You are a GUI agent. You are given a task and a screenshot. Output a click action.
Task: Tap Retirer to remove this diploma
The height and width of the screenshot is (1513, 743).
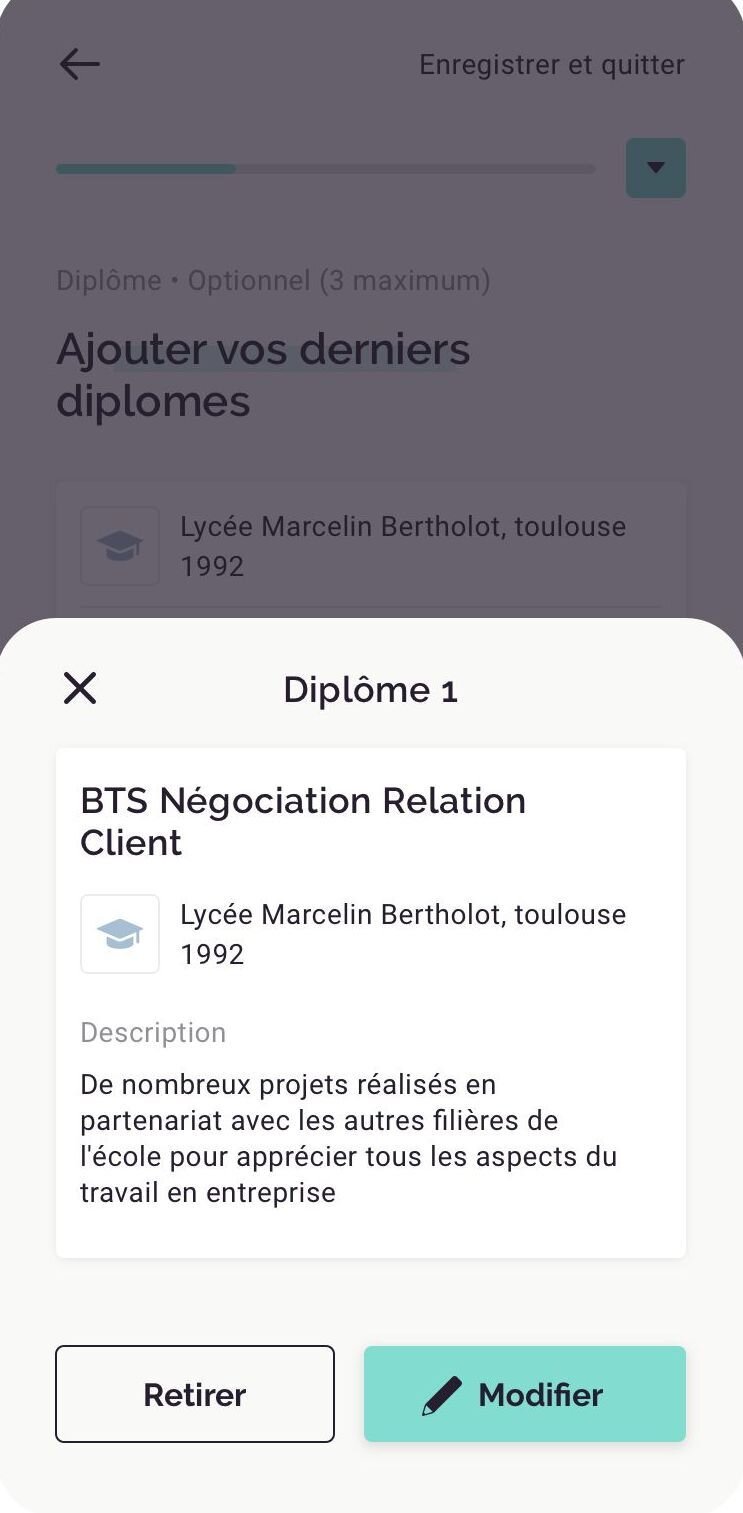coord(195,1394)
